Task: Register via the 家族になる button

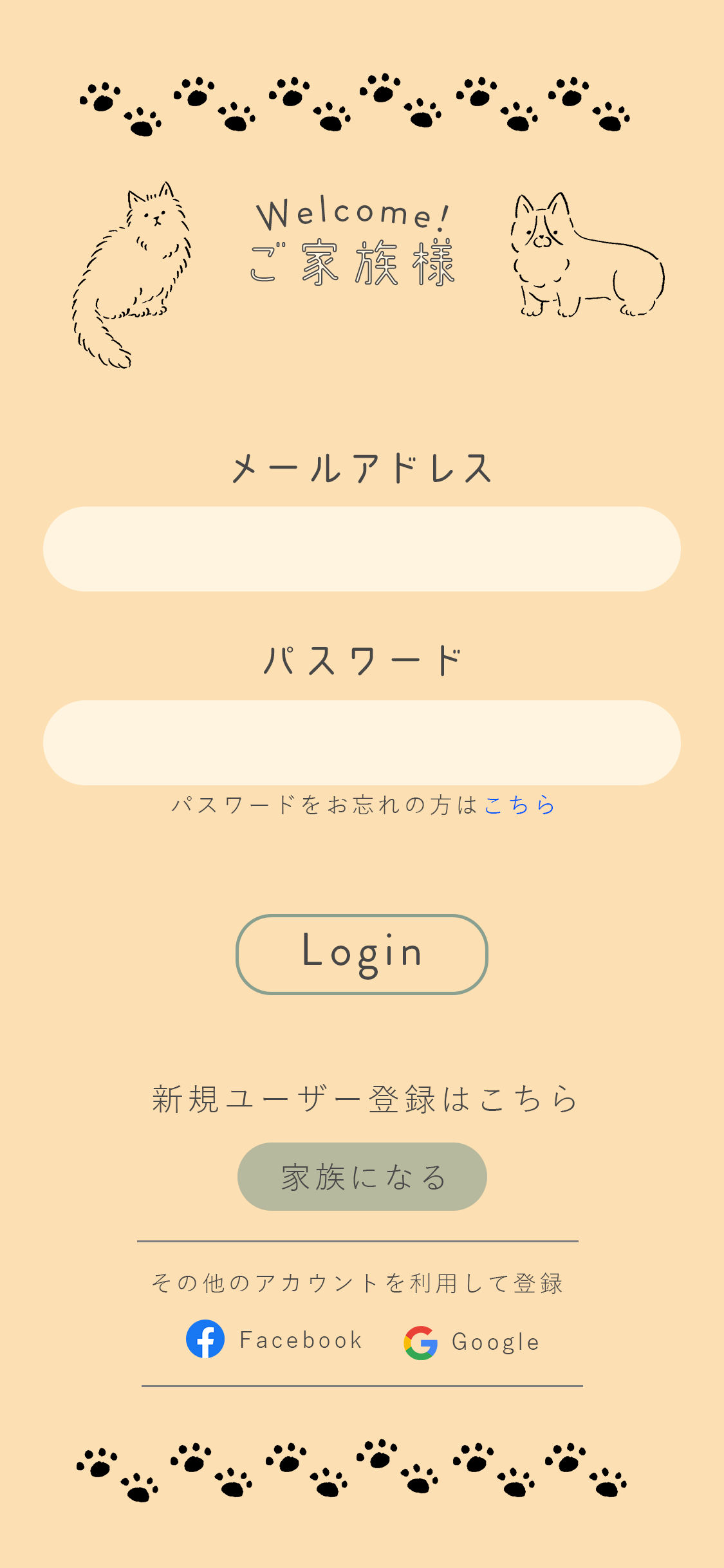Action: pyautogui.click(x=362, y=1177)
